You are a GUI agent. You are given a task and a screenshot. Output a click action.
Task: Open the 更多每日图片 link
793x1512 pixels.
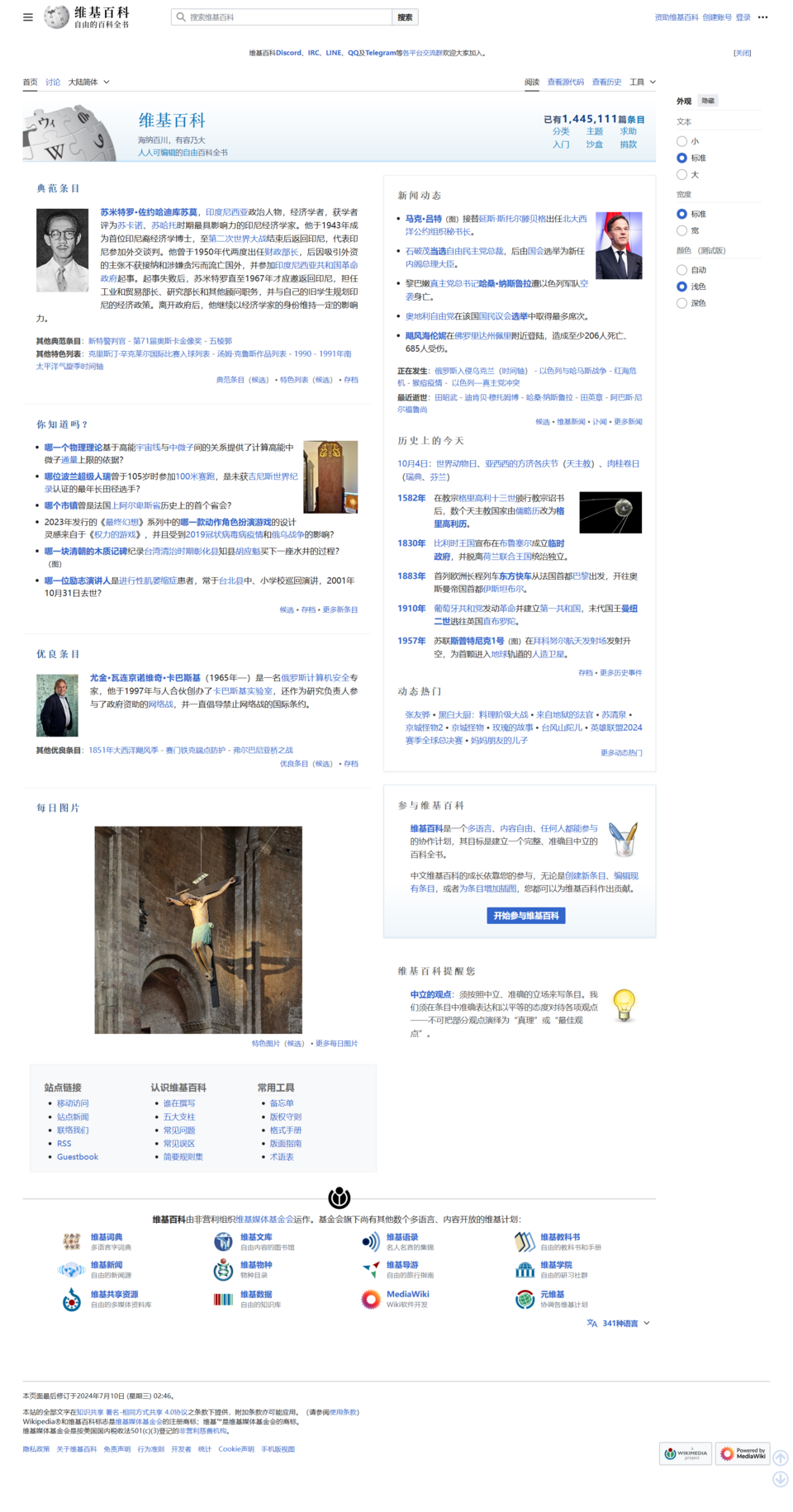[x=336, y=1043]
